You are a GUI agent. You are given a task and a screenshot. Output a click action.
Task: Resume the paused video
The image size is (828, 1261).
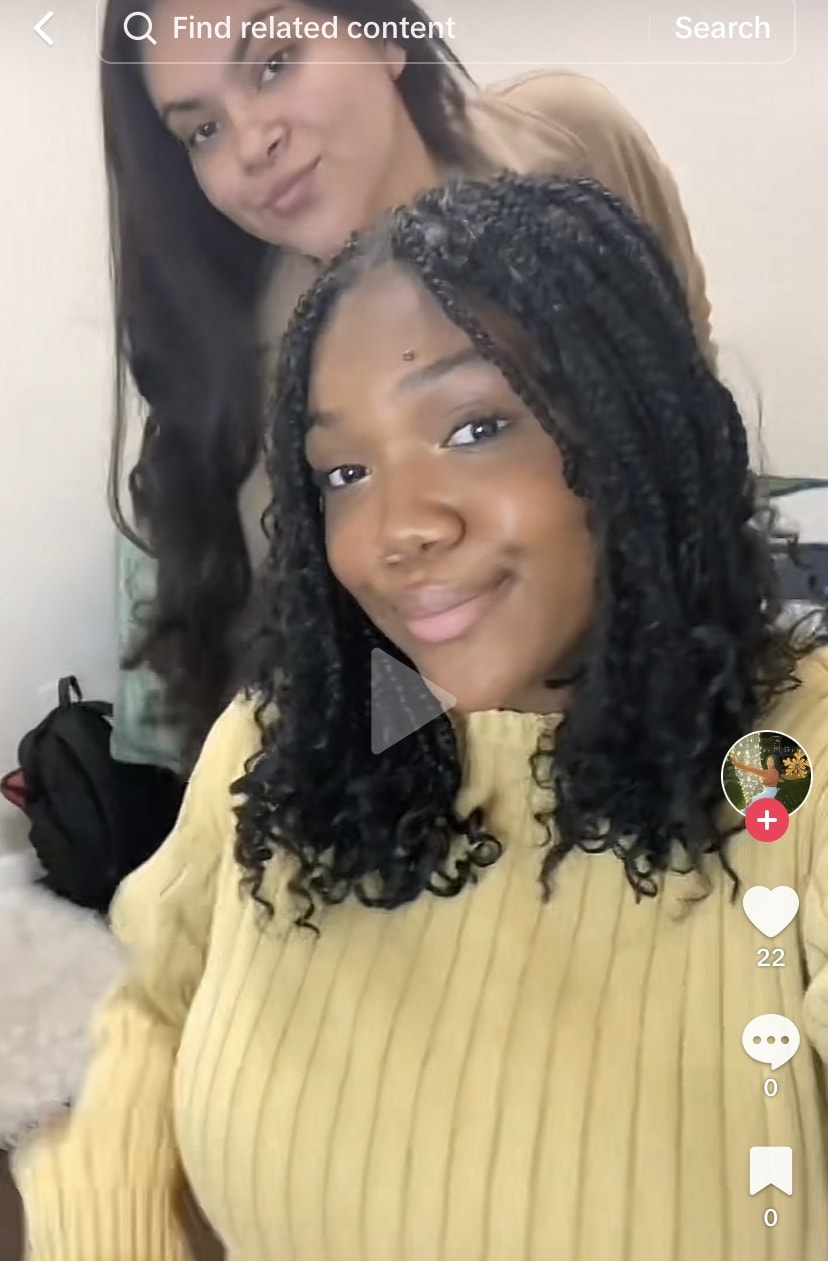pyautogui.click(x=412, y=701)
